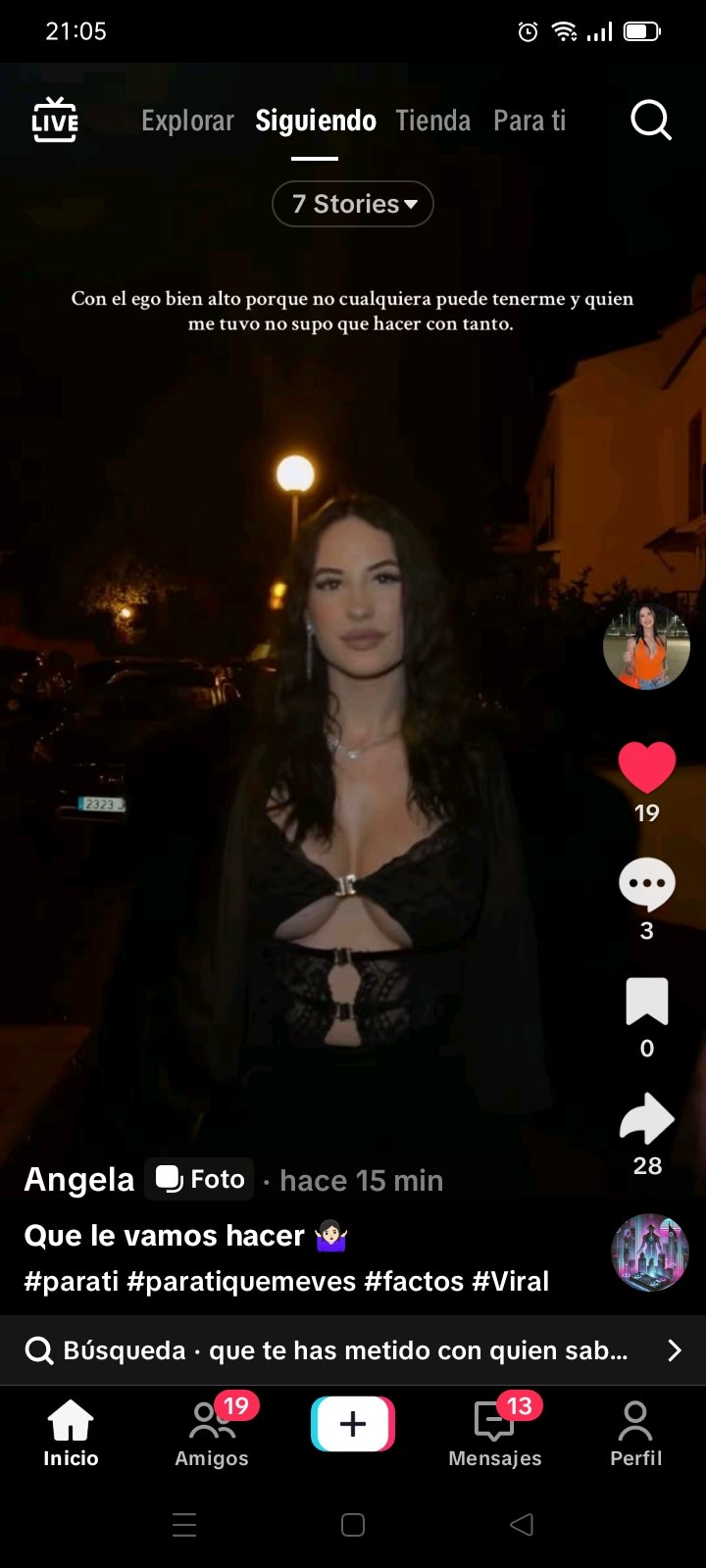Open the search magnifier icon
The width and height of the screenshot is (706, 1568).
(650, 121)
